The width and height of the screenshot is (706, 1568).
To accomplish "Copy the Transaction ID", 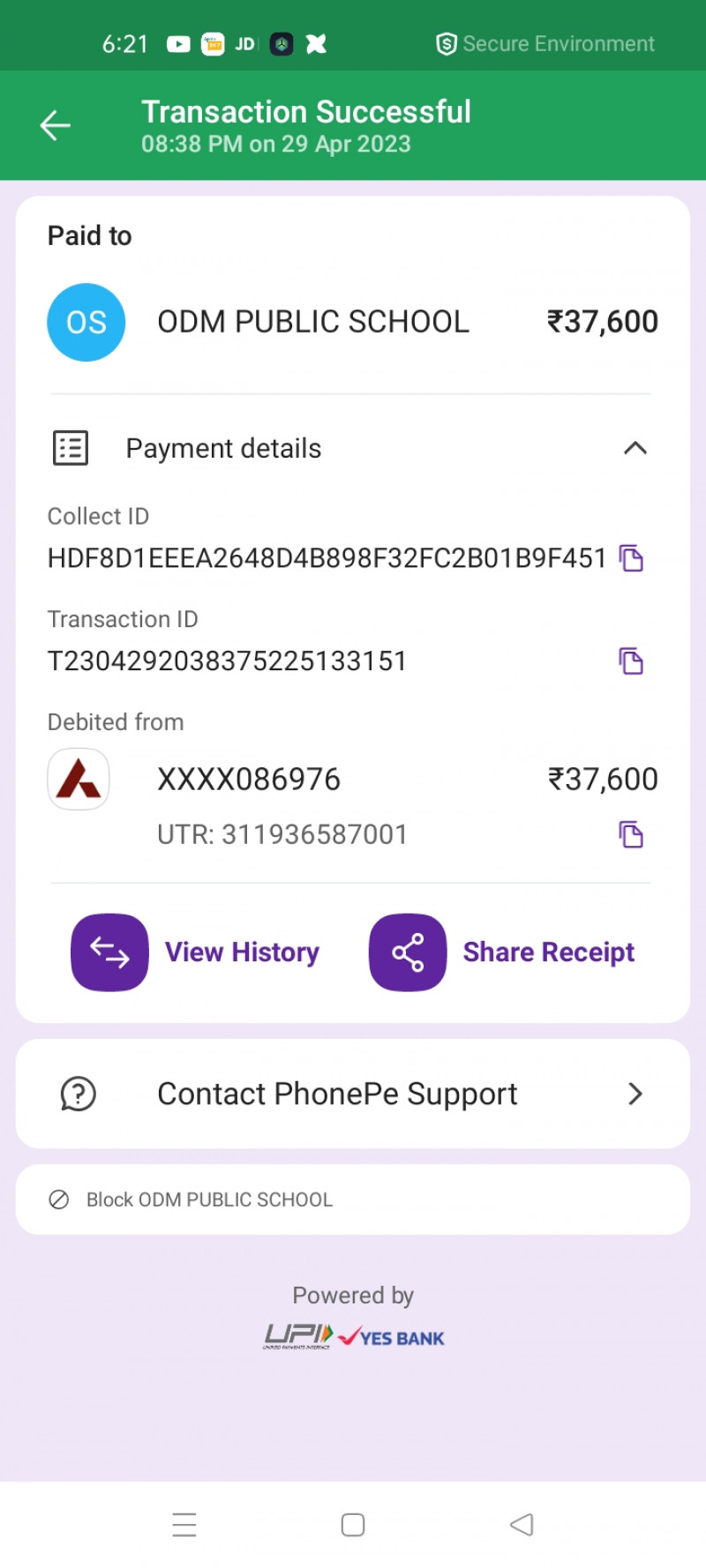I will 631,661.
